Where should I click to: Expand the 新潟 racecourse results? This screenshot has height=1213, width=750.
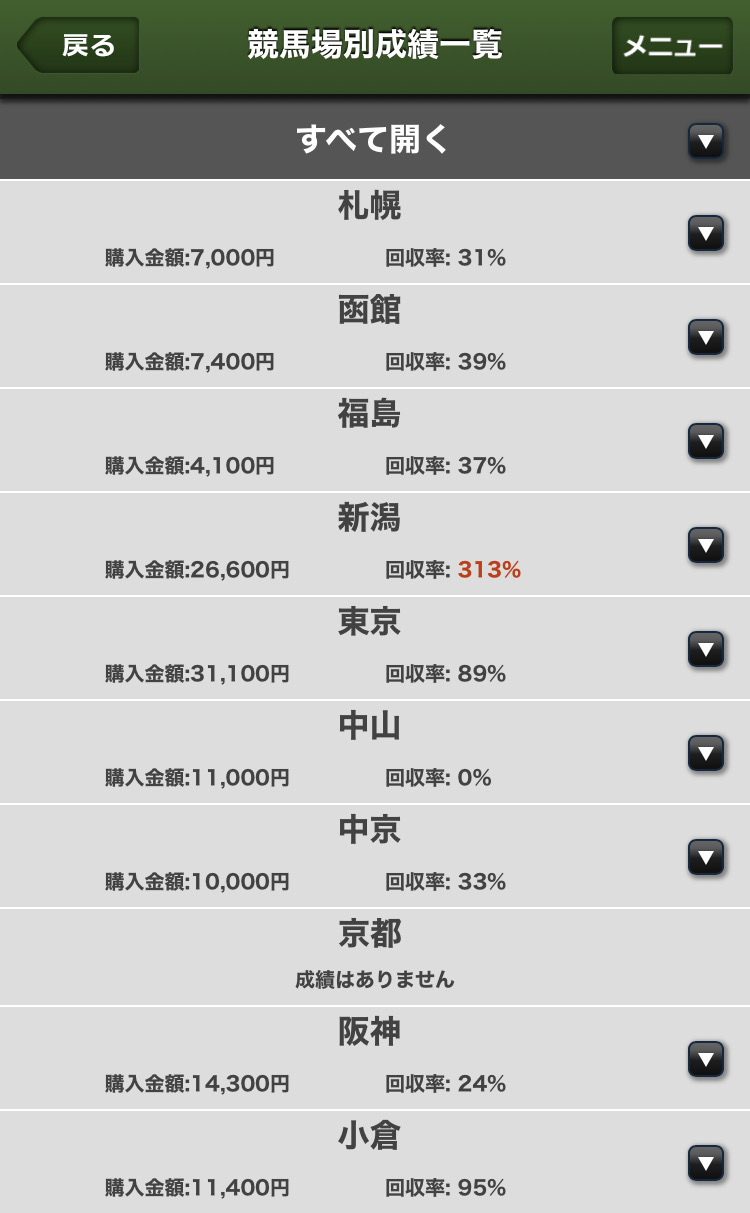706,545
